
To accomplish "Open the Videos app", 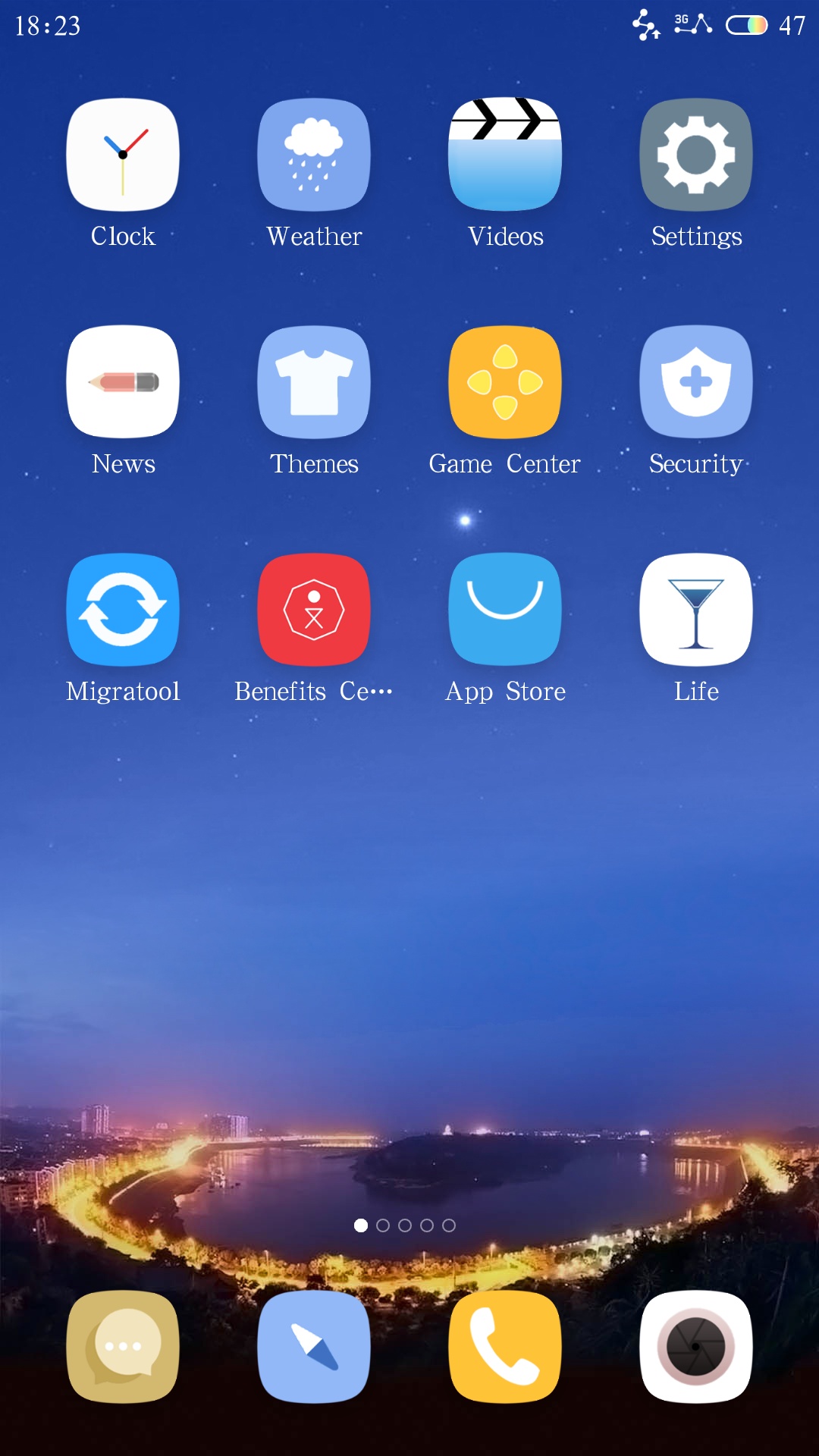I will tap(505, 155).
